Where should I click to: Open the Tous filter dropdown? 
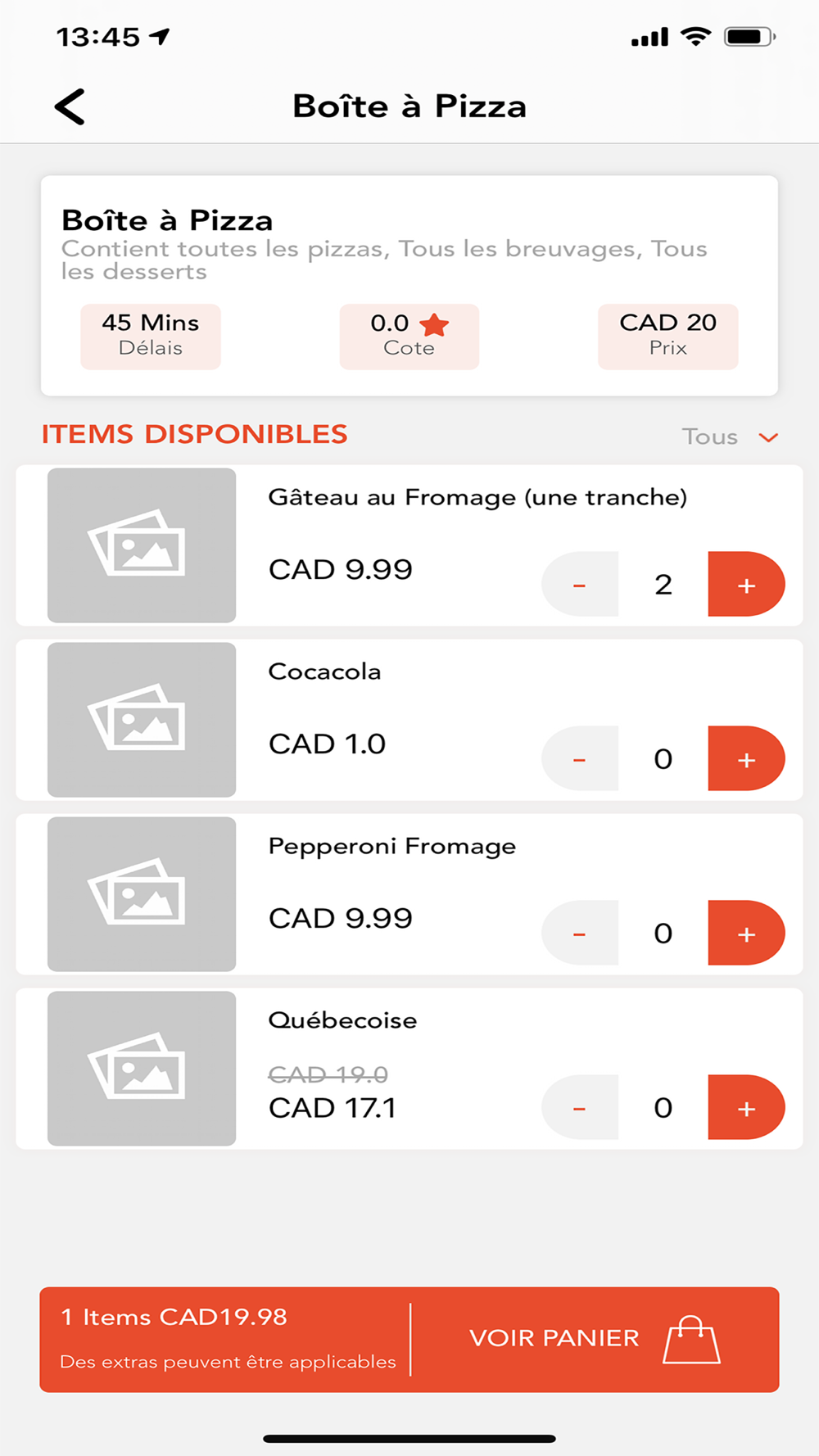click(730, 436)
